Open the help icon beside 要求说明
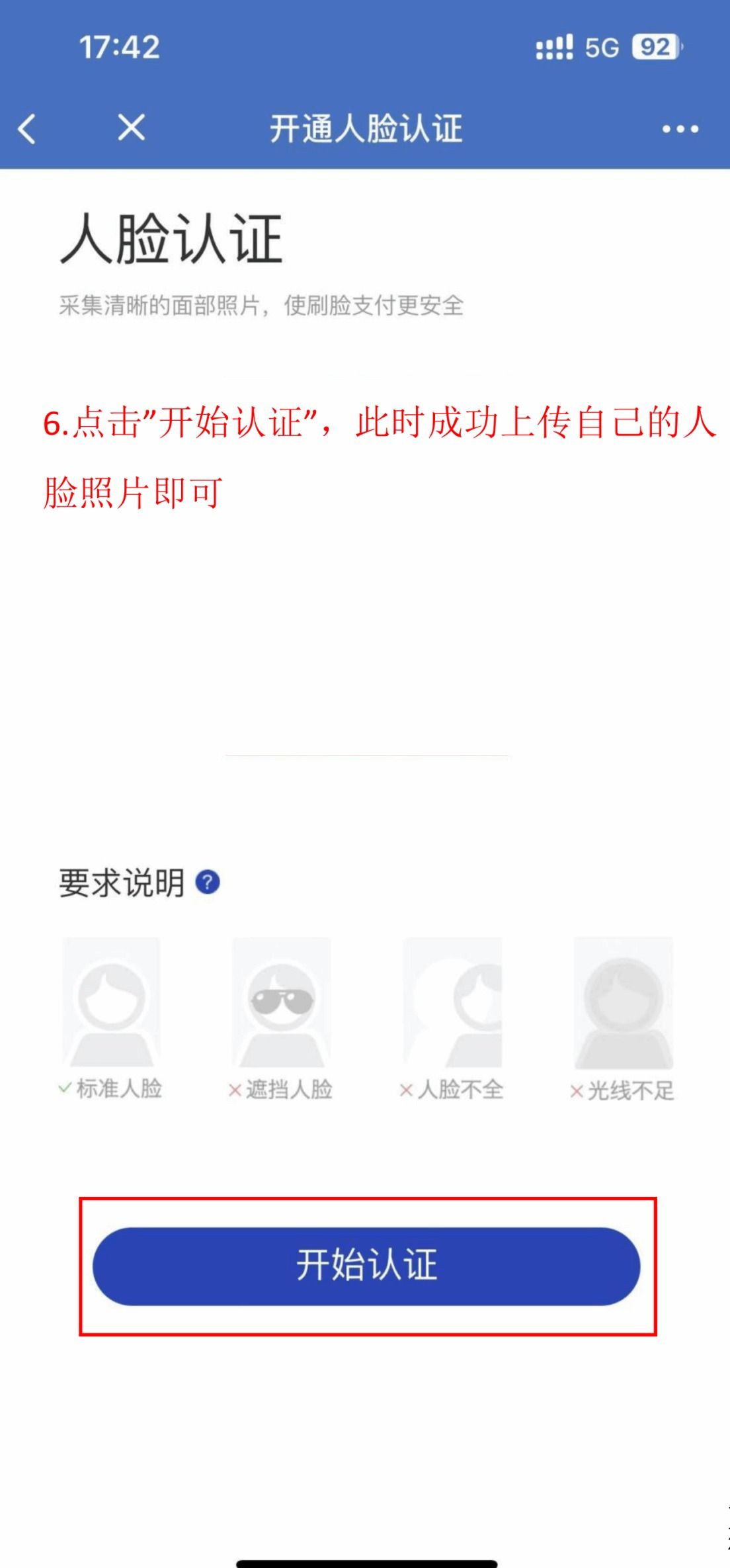Image resolution: width=730 pixels, height=1568 pixels. click(x=207, y=883)
